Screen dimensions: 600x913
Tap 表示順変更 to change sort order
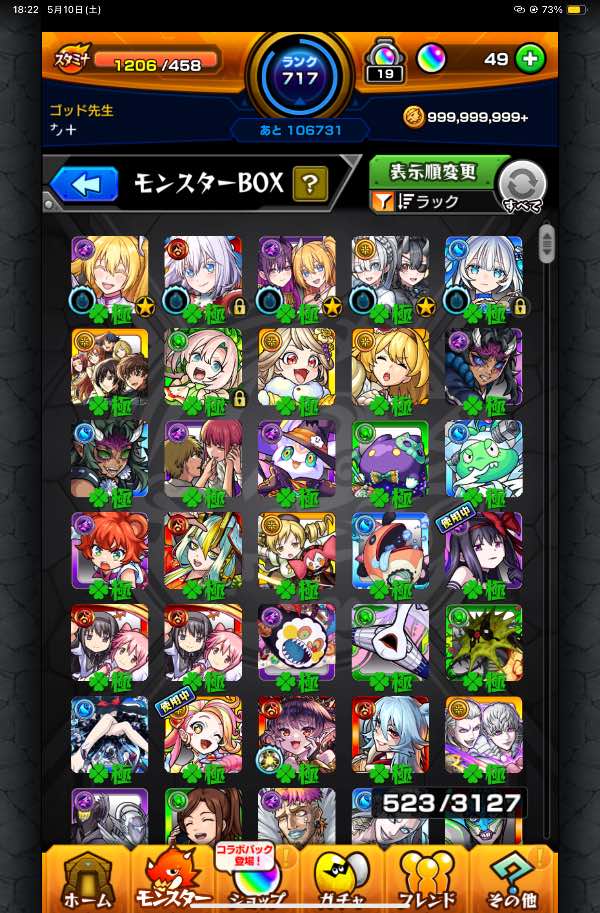(432, 171)
